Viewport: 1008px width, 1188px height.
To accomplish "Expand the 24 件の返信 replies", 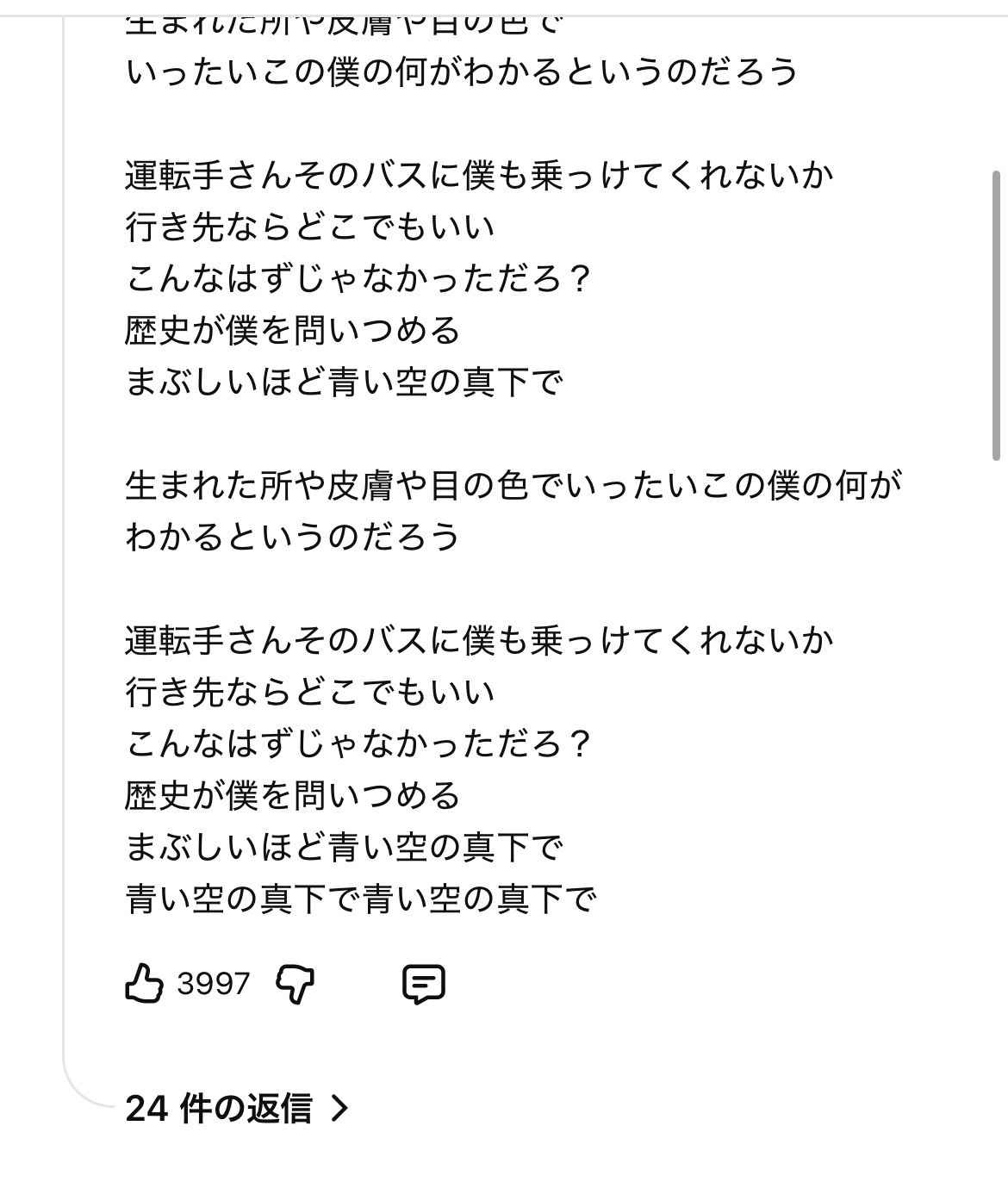I will [237, 1108].
